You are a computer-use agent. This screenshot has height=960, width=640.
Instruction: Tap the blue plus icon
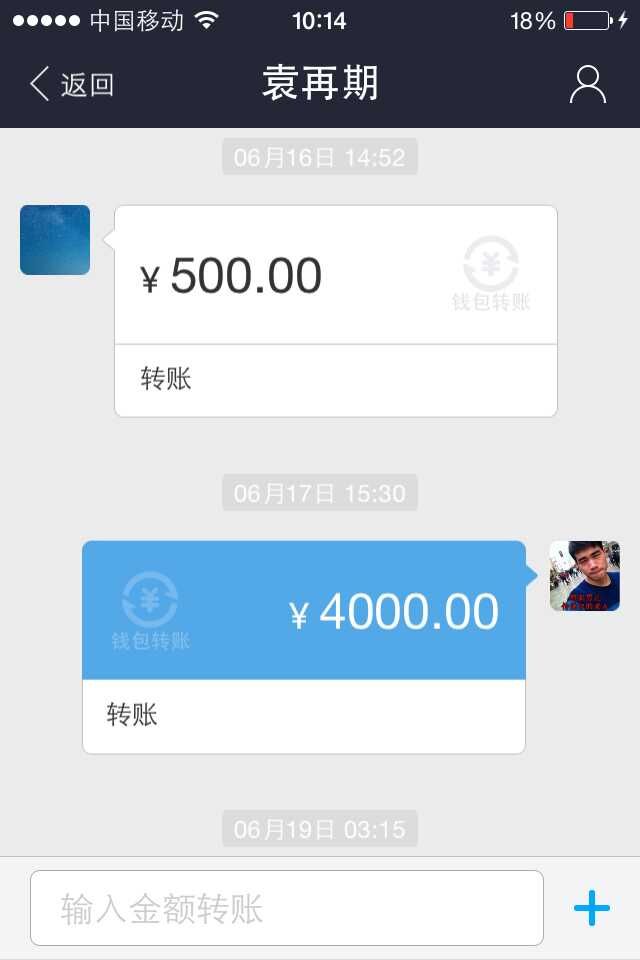pyautogui.click(x=591, y=908)
